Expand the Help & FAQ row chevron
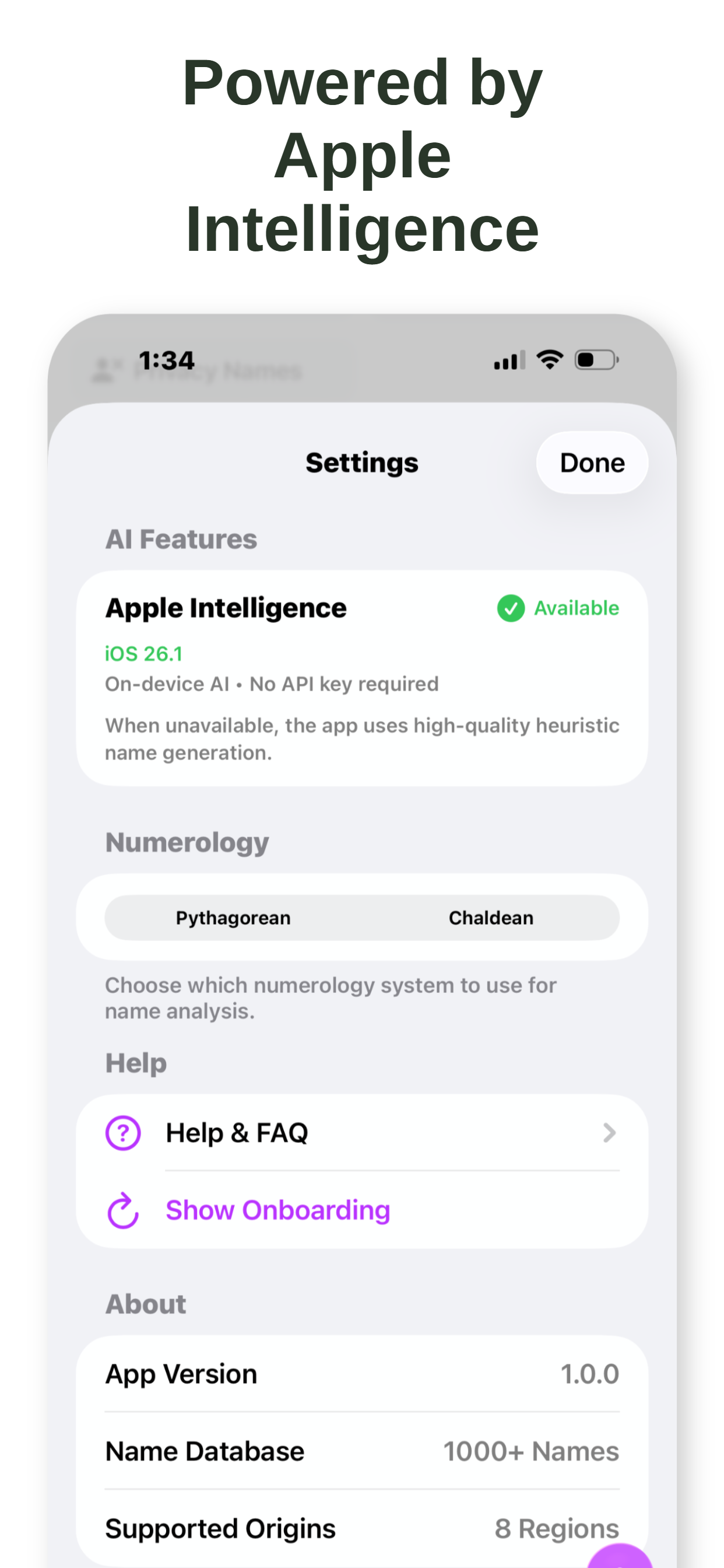 tap(609, 1133)
